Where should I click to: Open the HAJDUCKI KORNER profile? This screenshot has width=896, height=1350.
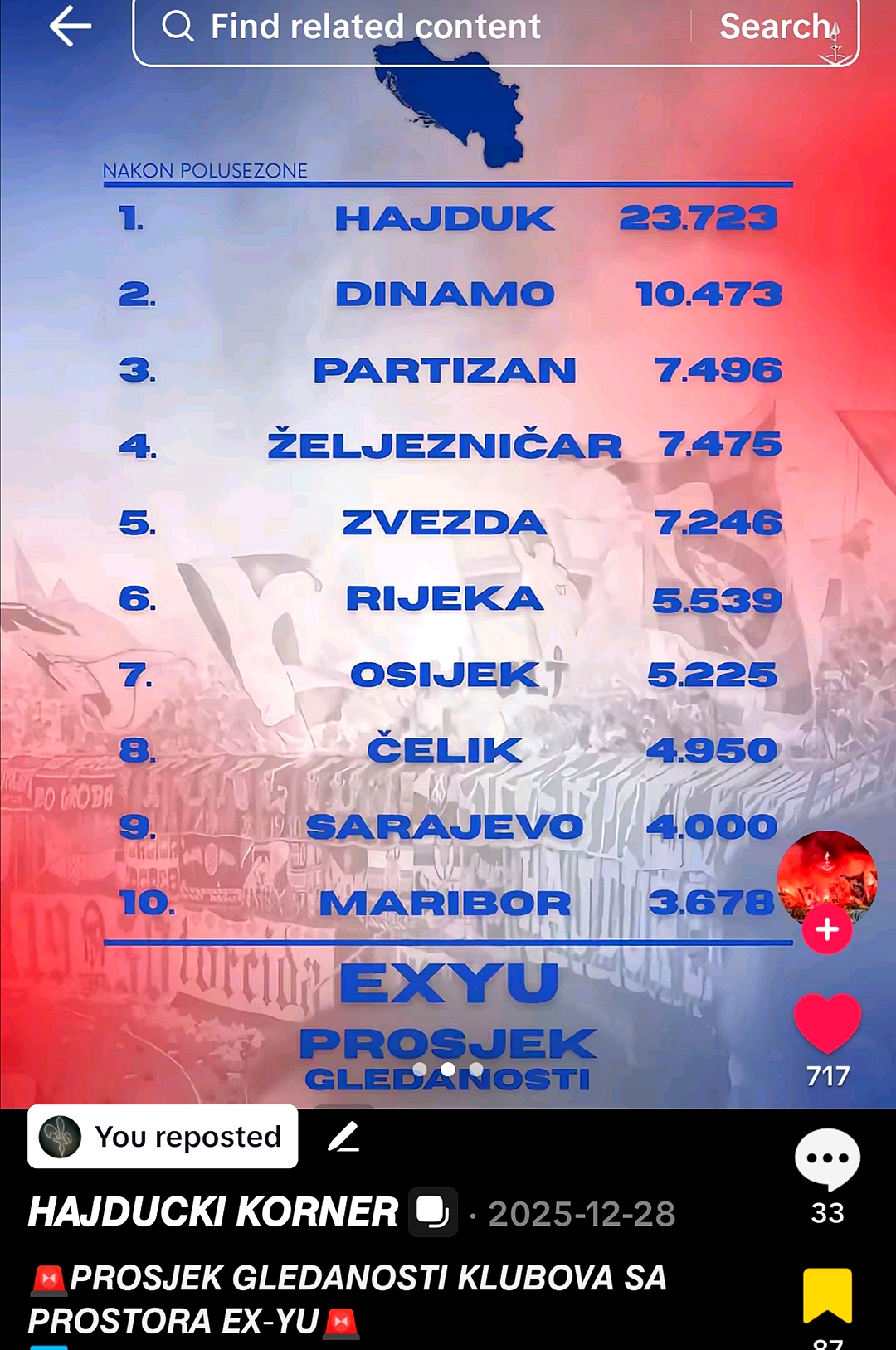[213, 1212]
